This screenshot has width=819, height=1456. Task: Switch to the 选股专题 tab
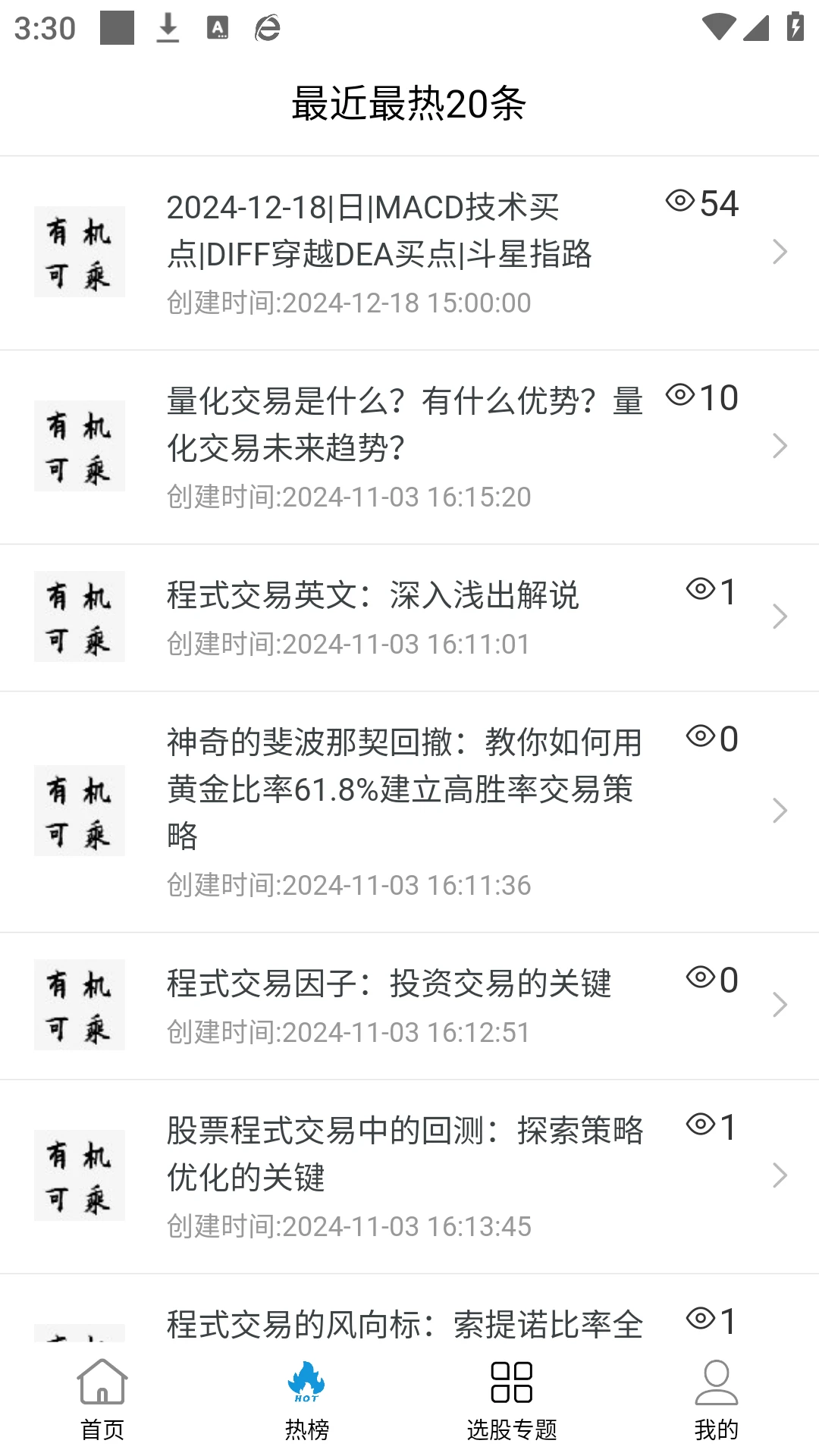point(512,1400)
